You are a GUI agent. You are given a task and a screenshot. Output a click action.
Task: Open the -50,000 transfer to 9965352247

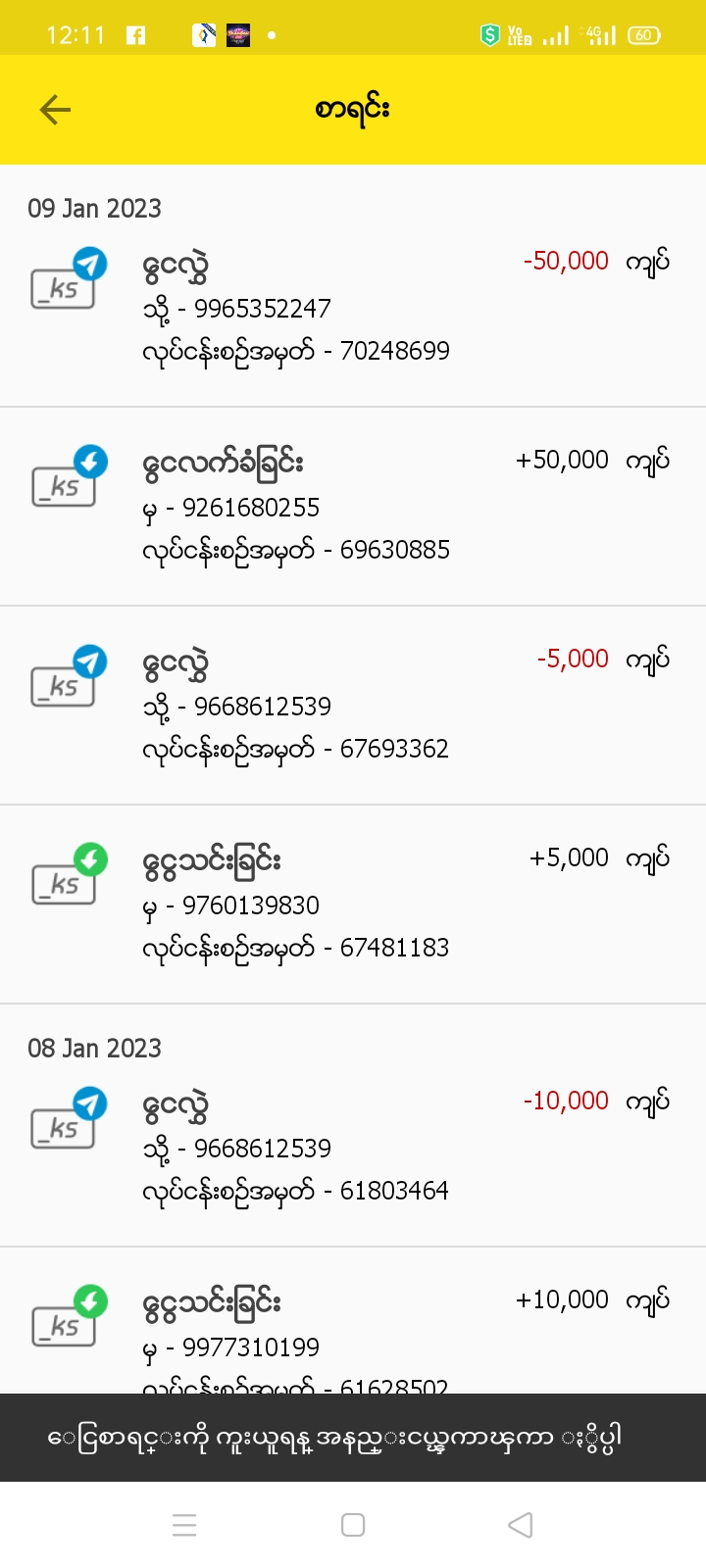pos(353,308)
